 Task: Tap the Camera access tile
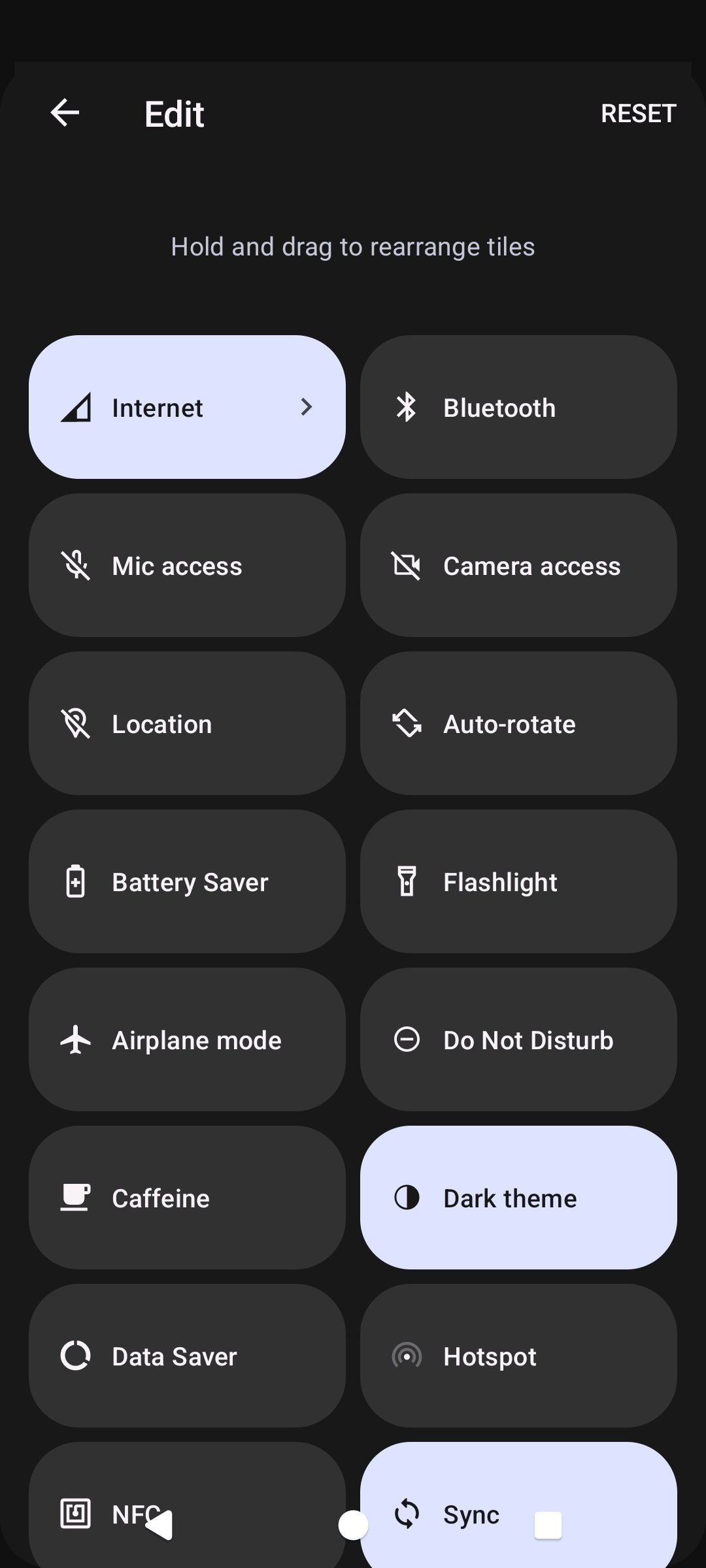(518, 565)
